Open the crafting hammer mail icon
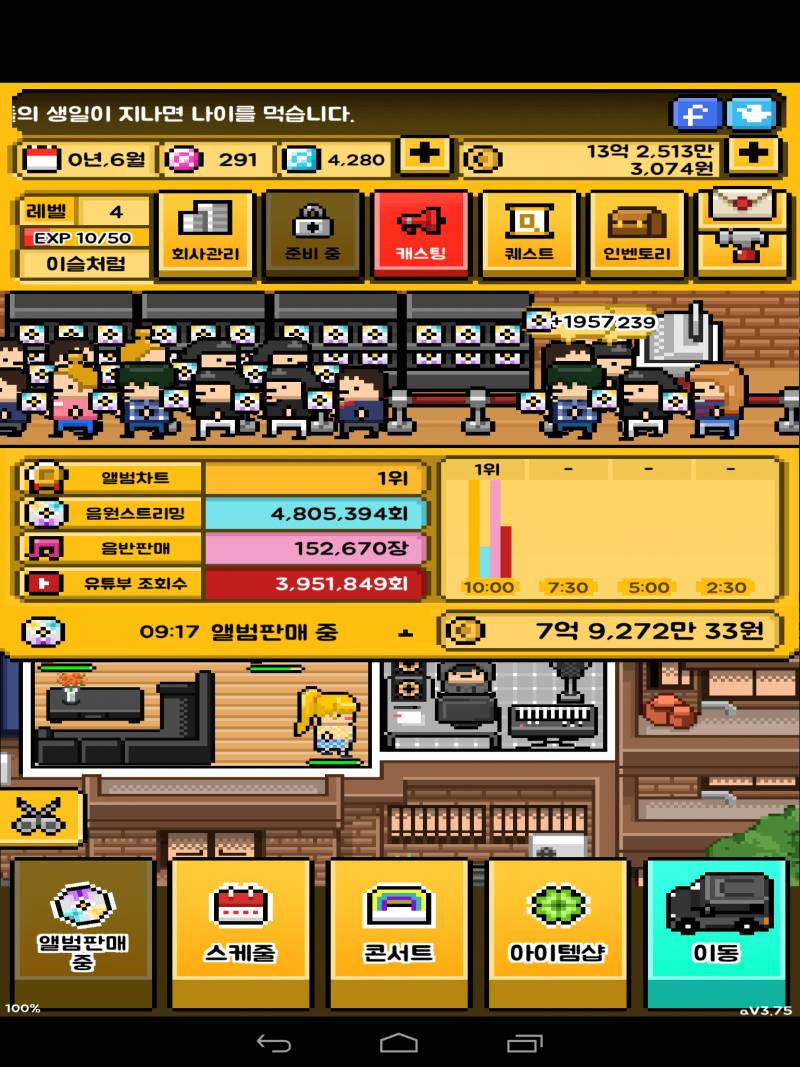Viewport: 800px width, 1067px height. 745,234
